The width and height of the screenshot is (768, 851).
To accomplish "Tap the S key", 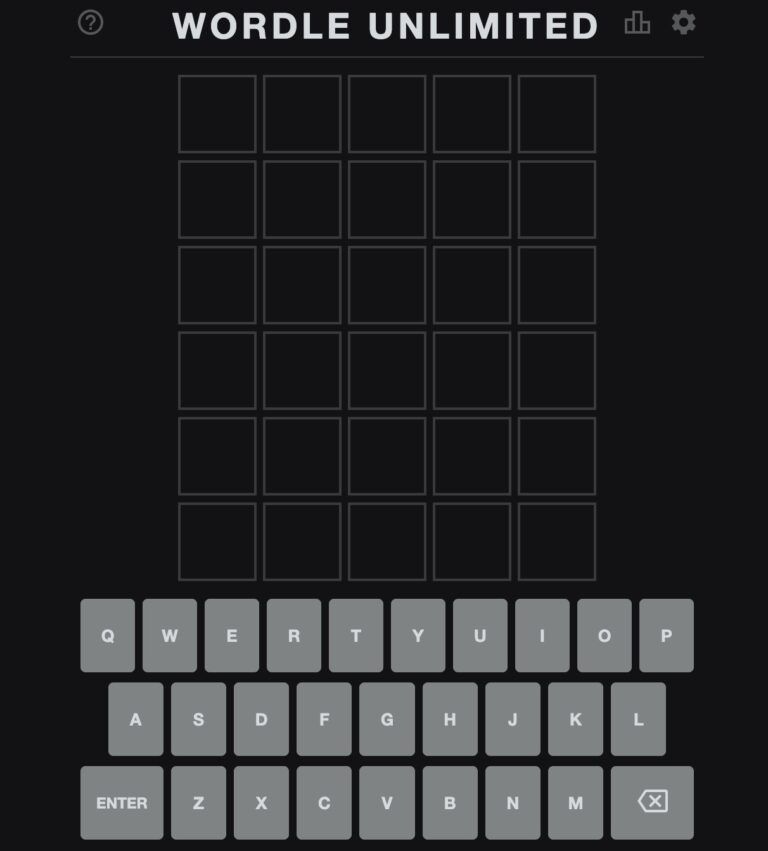I will tap(198, 719).
